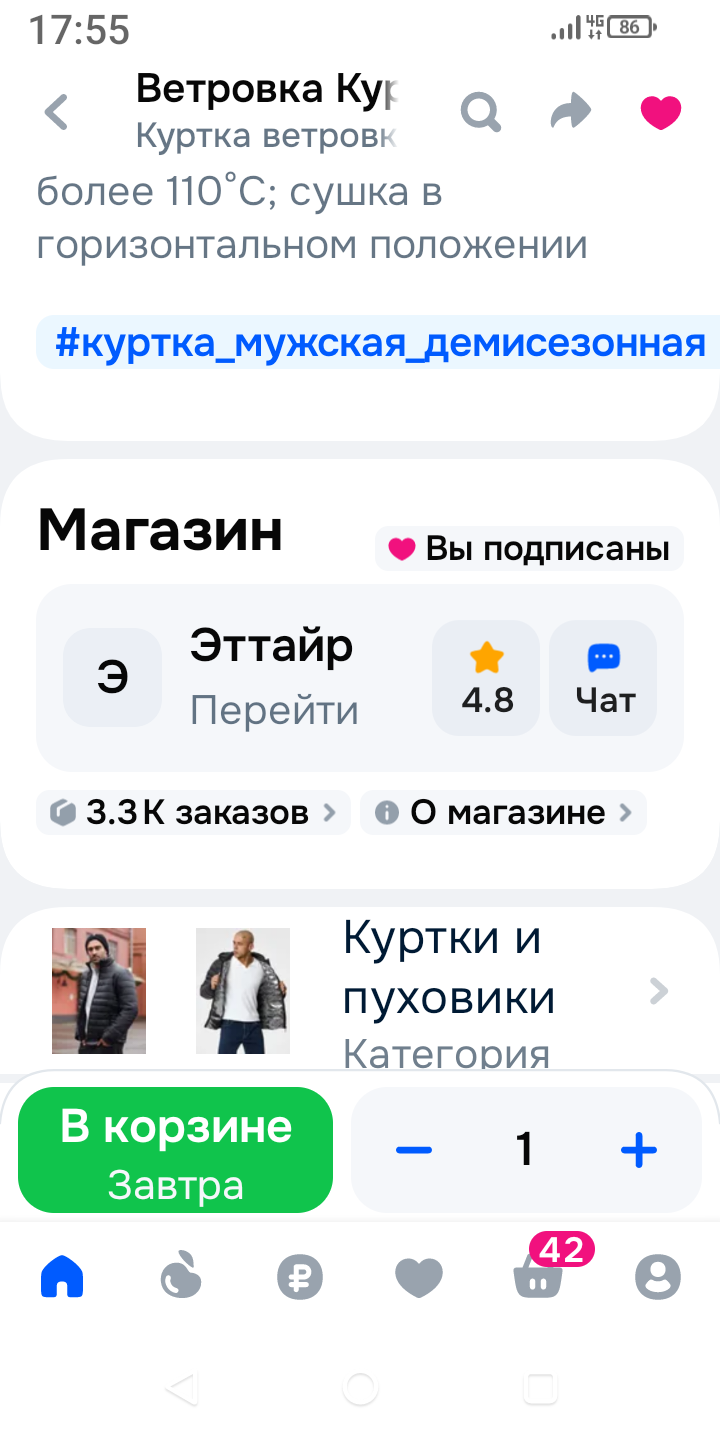This screenshot has width=720, height=1440.
Task: Increase the quantity with plus
Action: tap(639, 1150)
